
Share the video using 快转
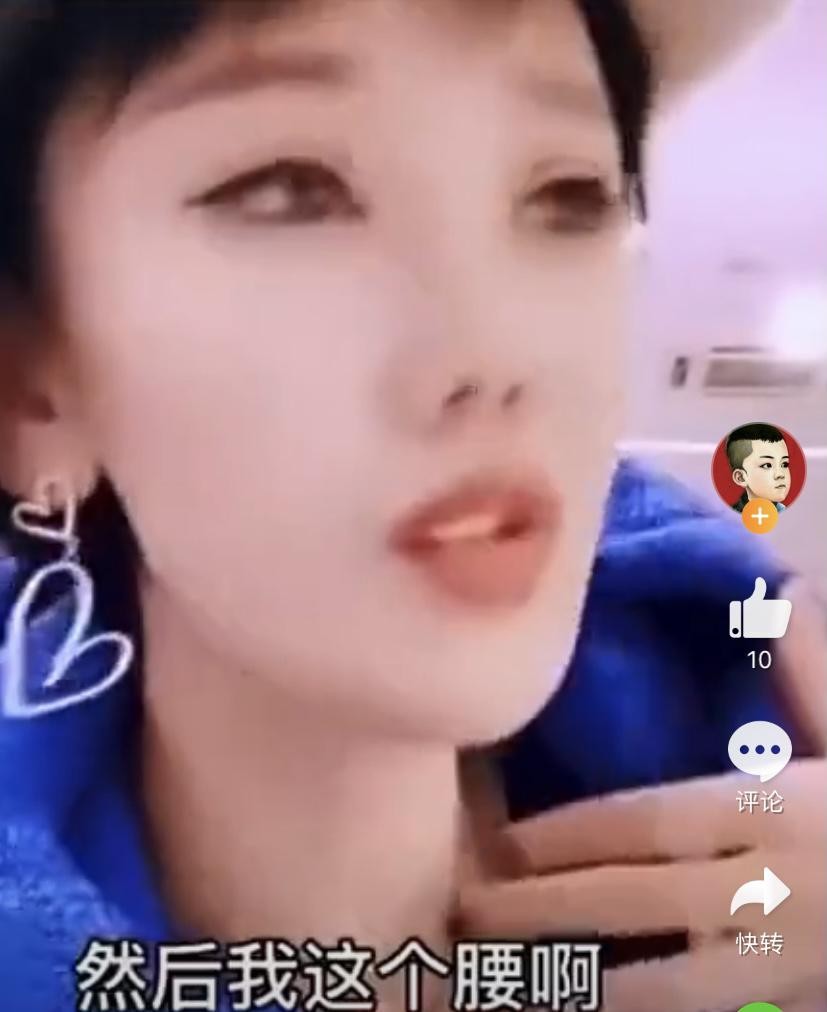click(759, 893)
